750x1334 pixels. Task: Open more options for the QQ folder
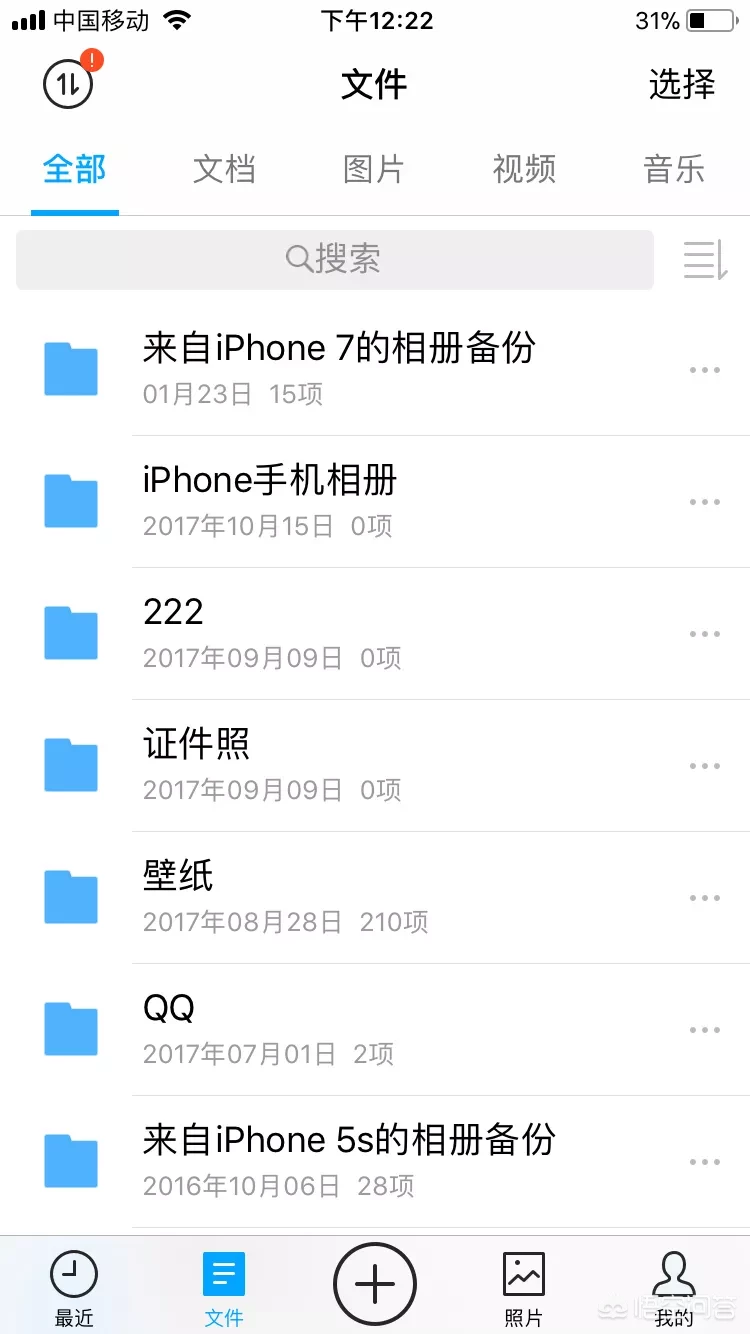tap(706, 1029)
